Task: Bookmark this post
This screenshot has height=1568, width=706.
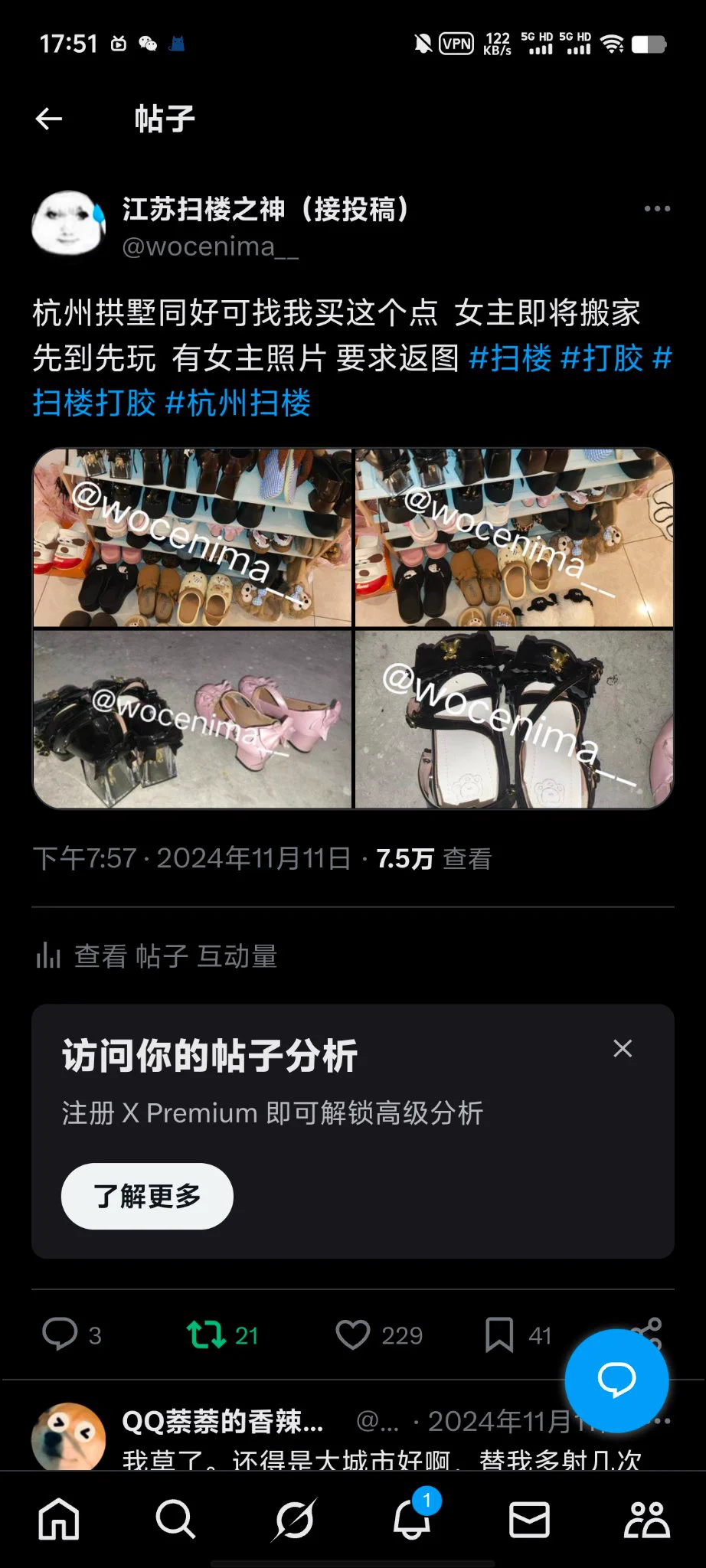Action: pos(499,1334)
